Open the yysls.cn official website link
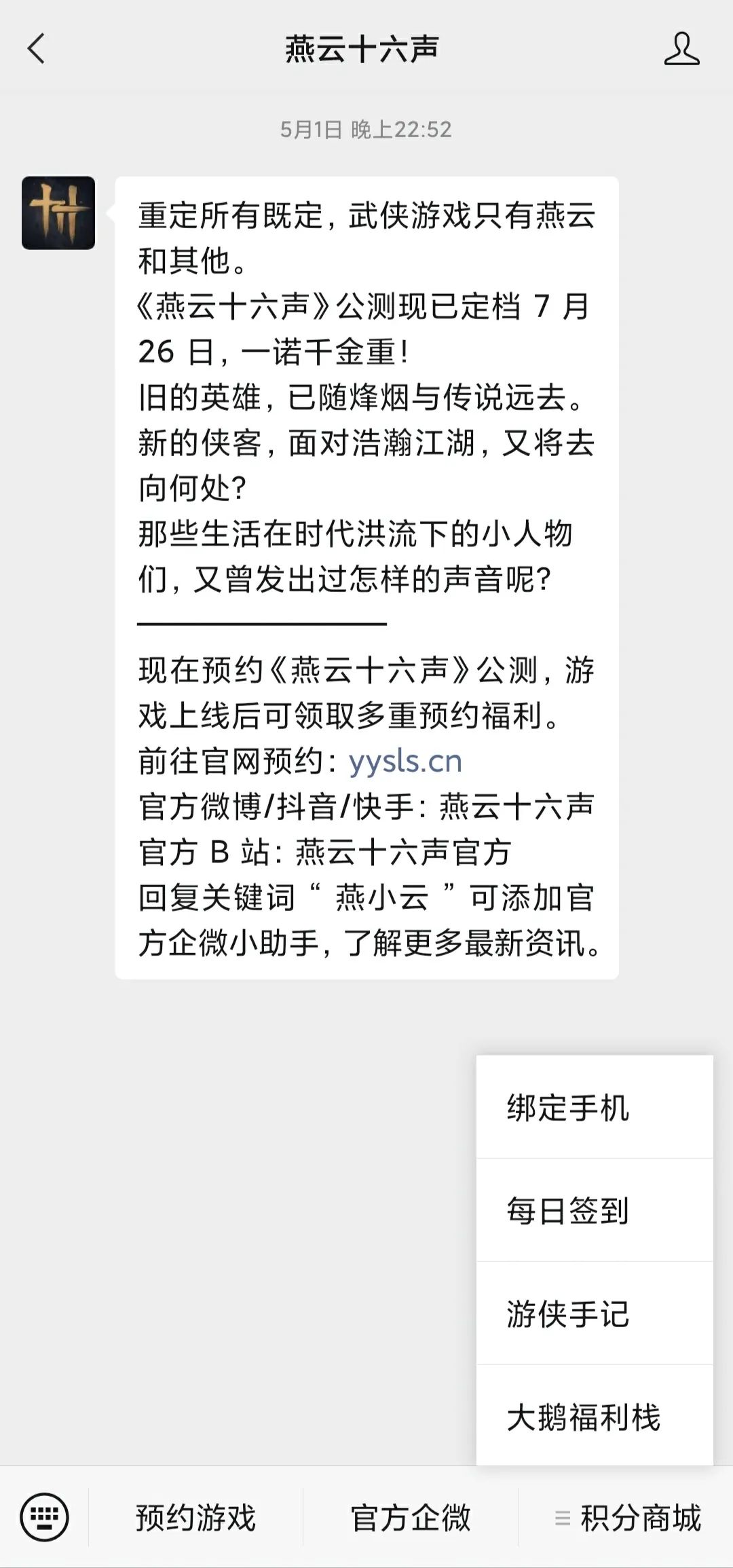733x1568 pixels. point(405,761)
